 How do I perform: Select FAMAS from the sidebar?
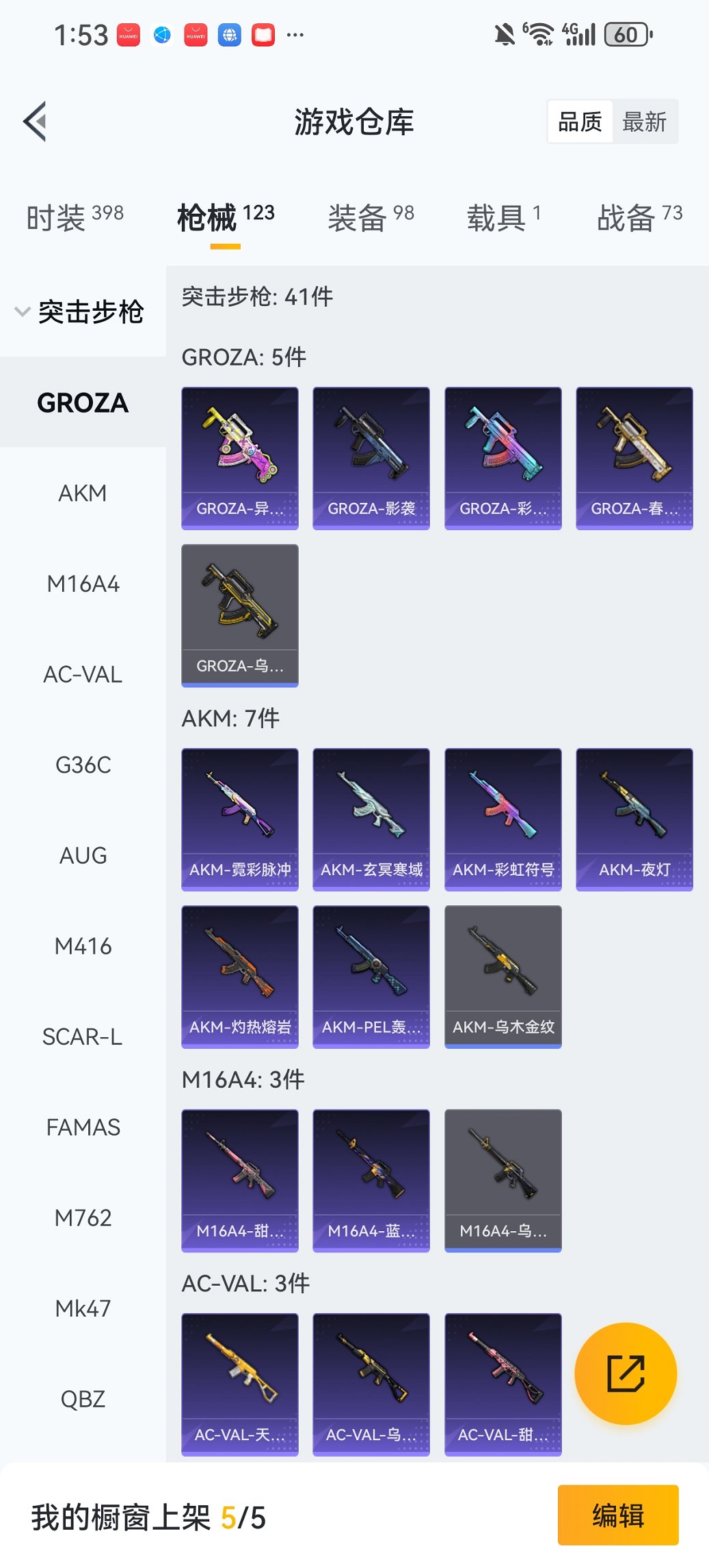click(x=83, y=1127)
